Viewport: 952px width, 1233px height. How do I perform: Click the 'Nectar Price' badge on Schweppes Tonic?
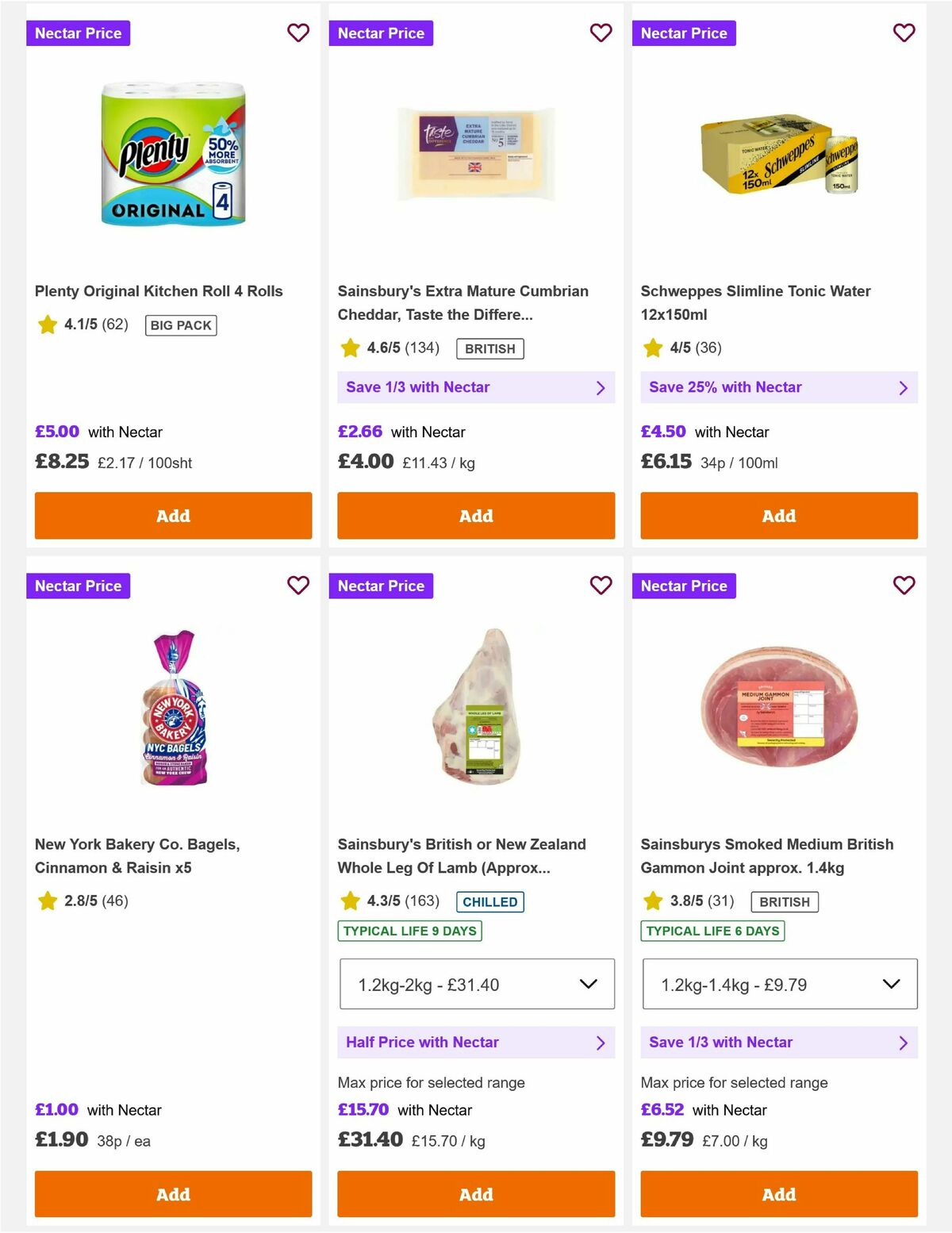point(685,33)
